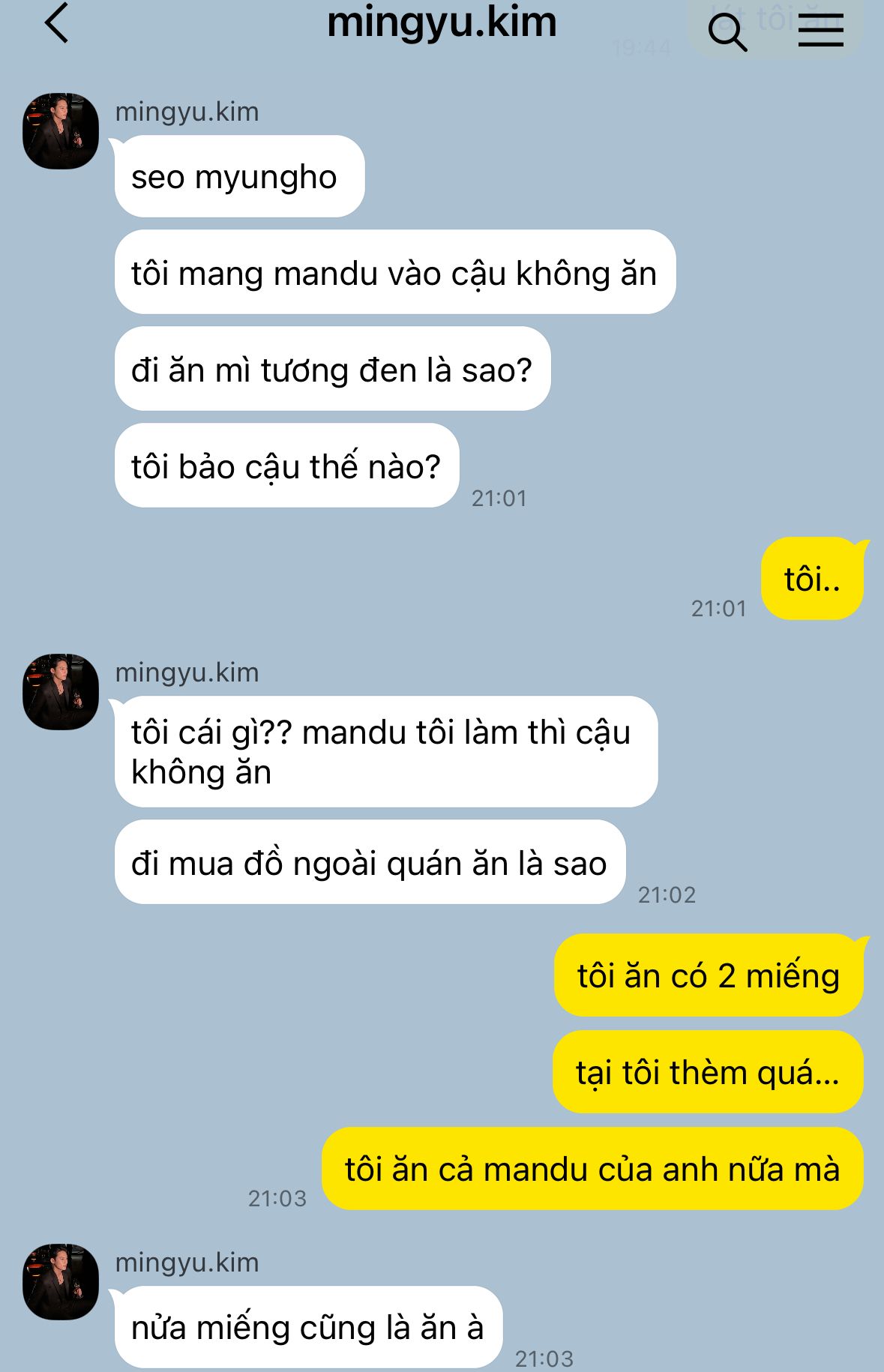
Task: Search within the mingyu.kim conversation
Action: point(727,31)
